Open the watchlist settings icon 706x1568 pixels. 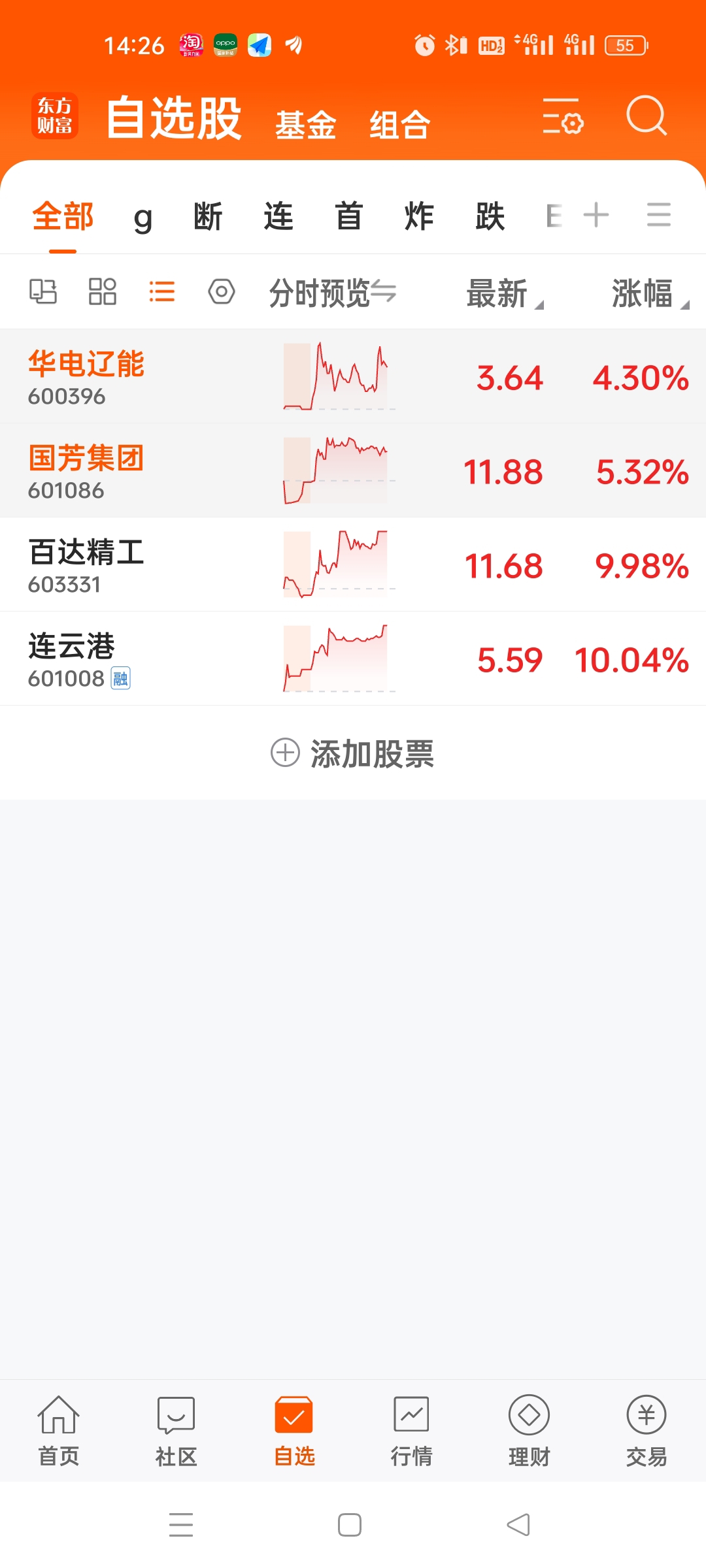(563, 117)
